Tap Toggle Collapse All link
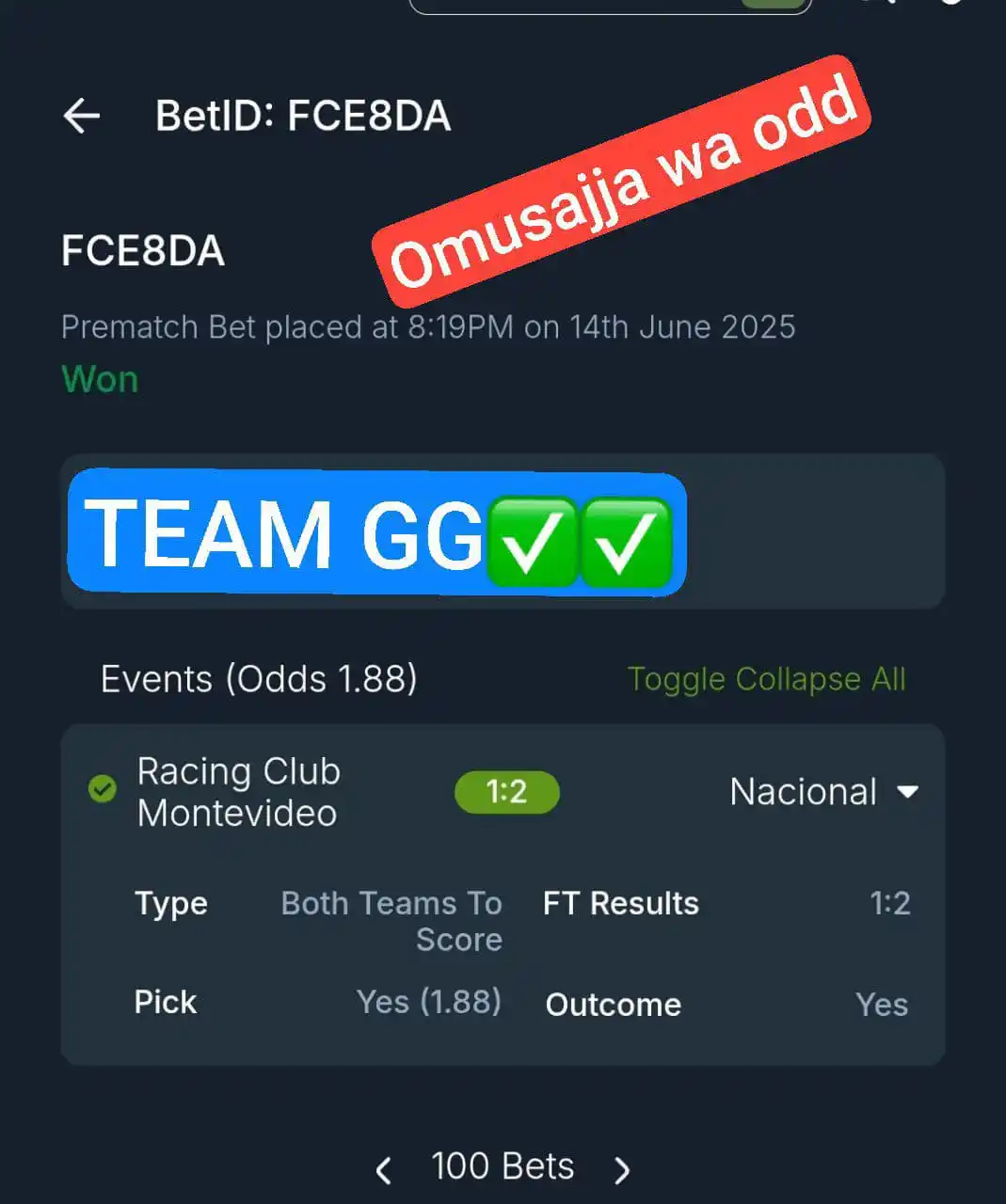This screenshot has height=1204, width=1006. [x=766, y=679]
